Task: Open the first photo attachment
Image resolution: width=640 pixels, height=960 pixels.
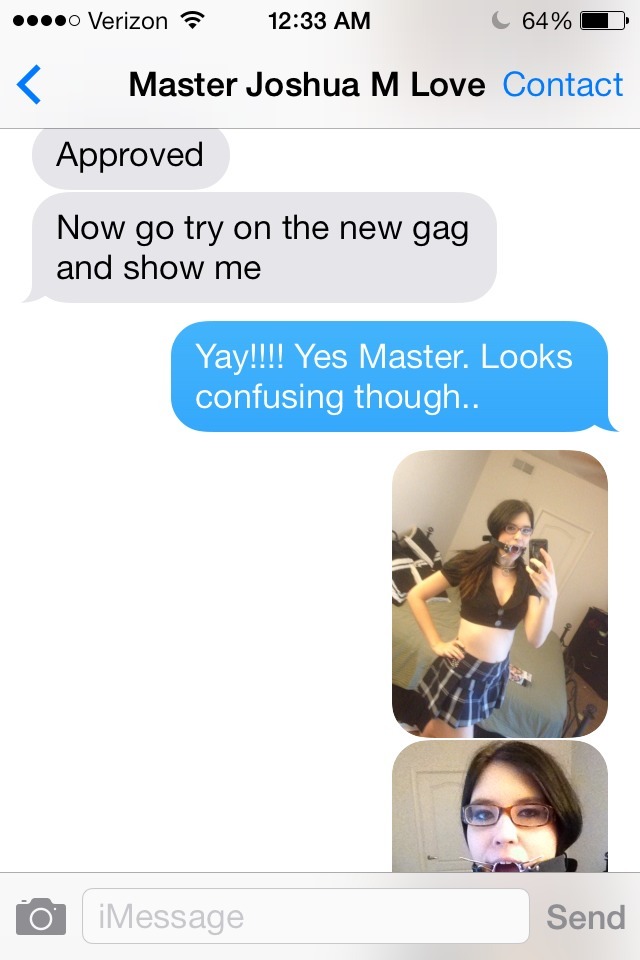Action: [499, 593]
